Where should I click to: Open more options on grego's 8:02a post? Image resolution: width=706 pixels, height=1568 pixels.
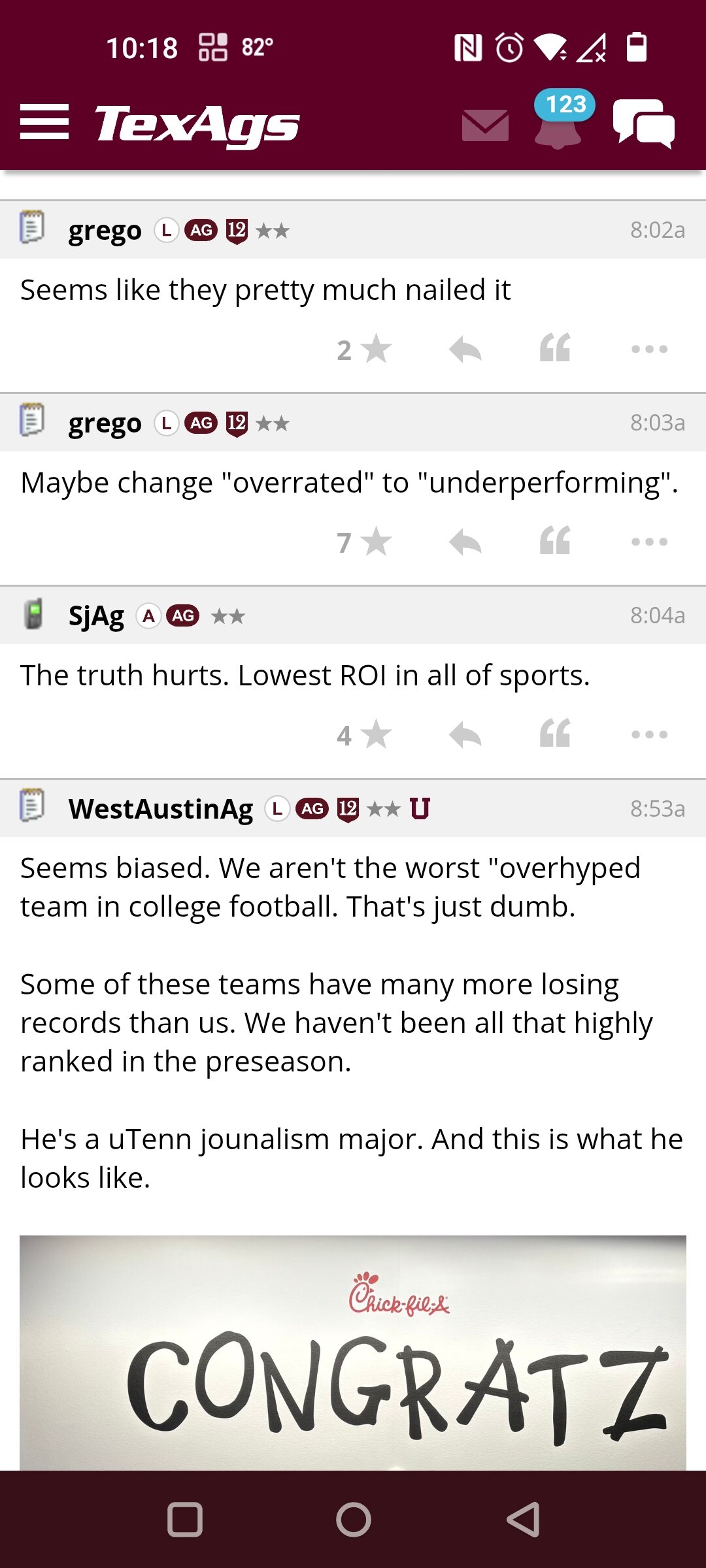[x=650, y=350]
